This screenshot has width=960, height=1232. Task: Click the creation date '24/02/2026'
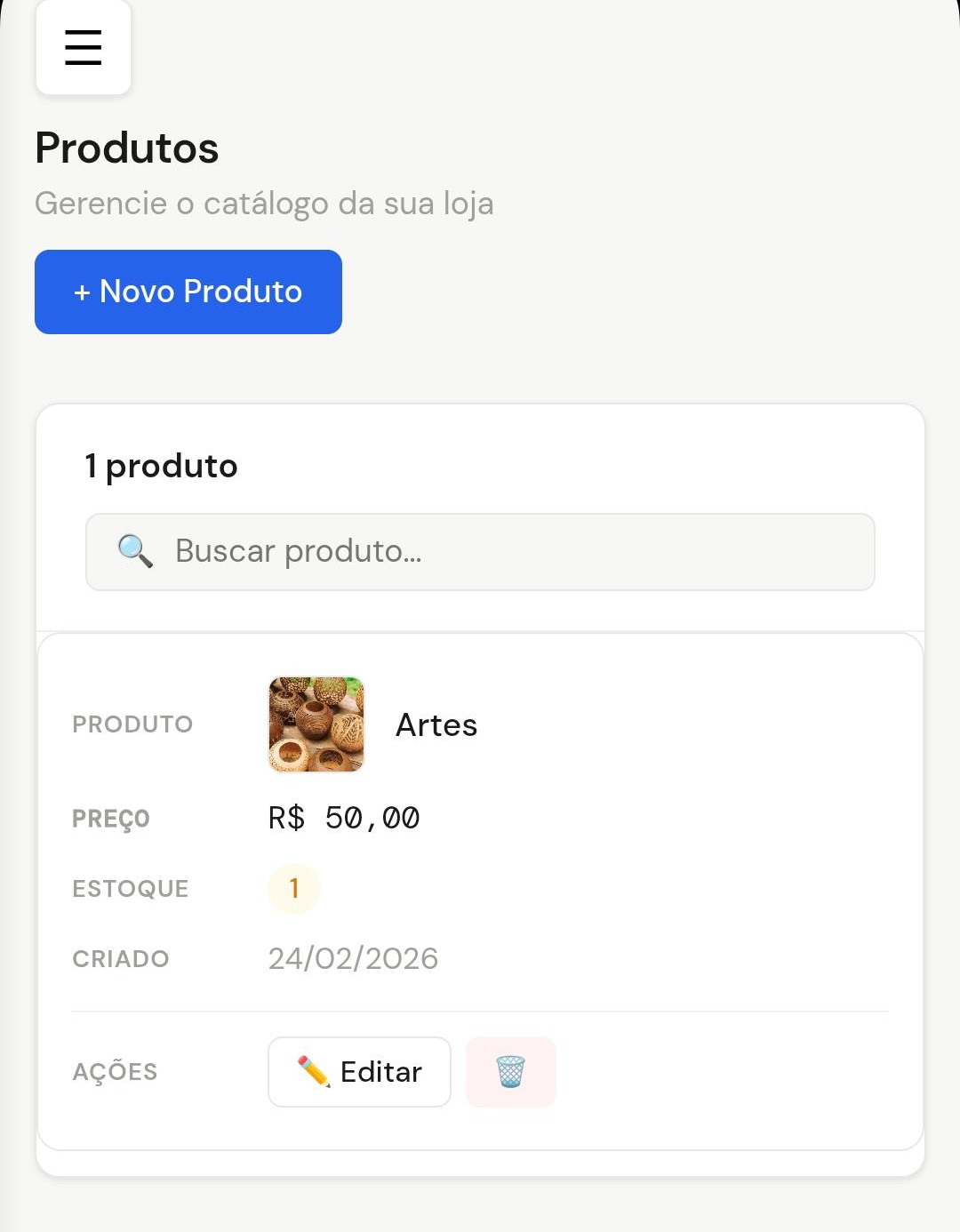(x=354, y=958)
